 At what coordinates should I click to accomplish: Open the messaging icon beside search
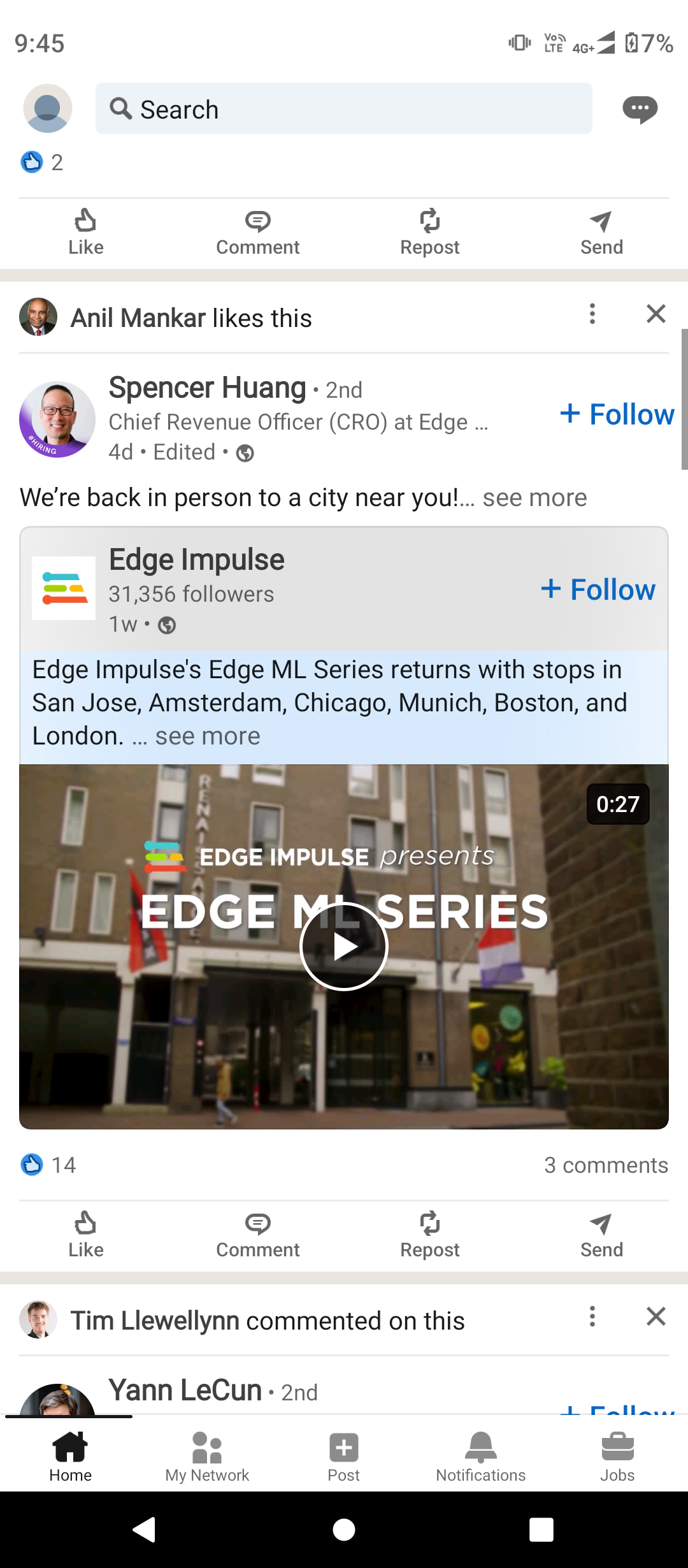[640, 110]
